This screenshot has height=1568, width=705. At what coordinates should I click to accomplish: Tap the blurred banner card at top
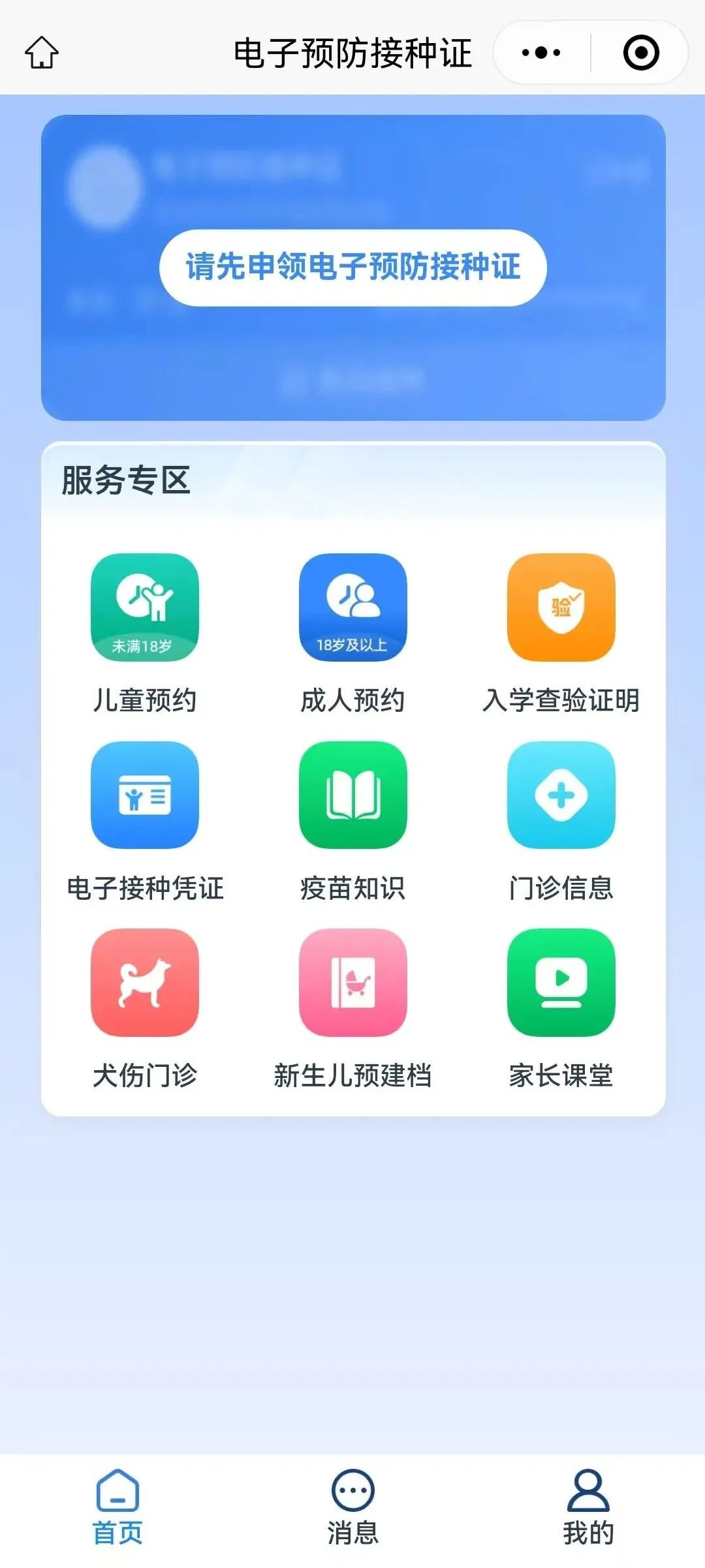[x=352, y=196]
